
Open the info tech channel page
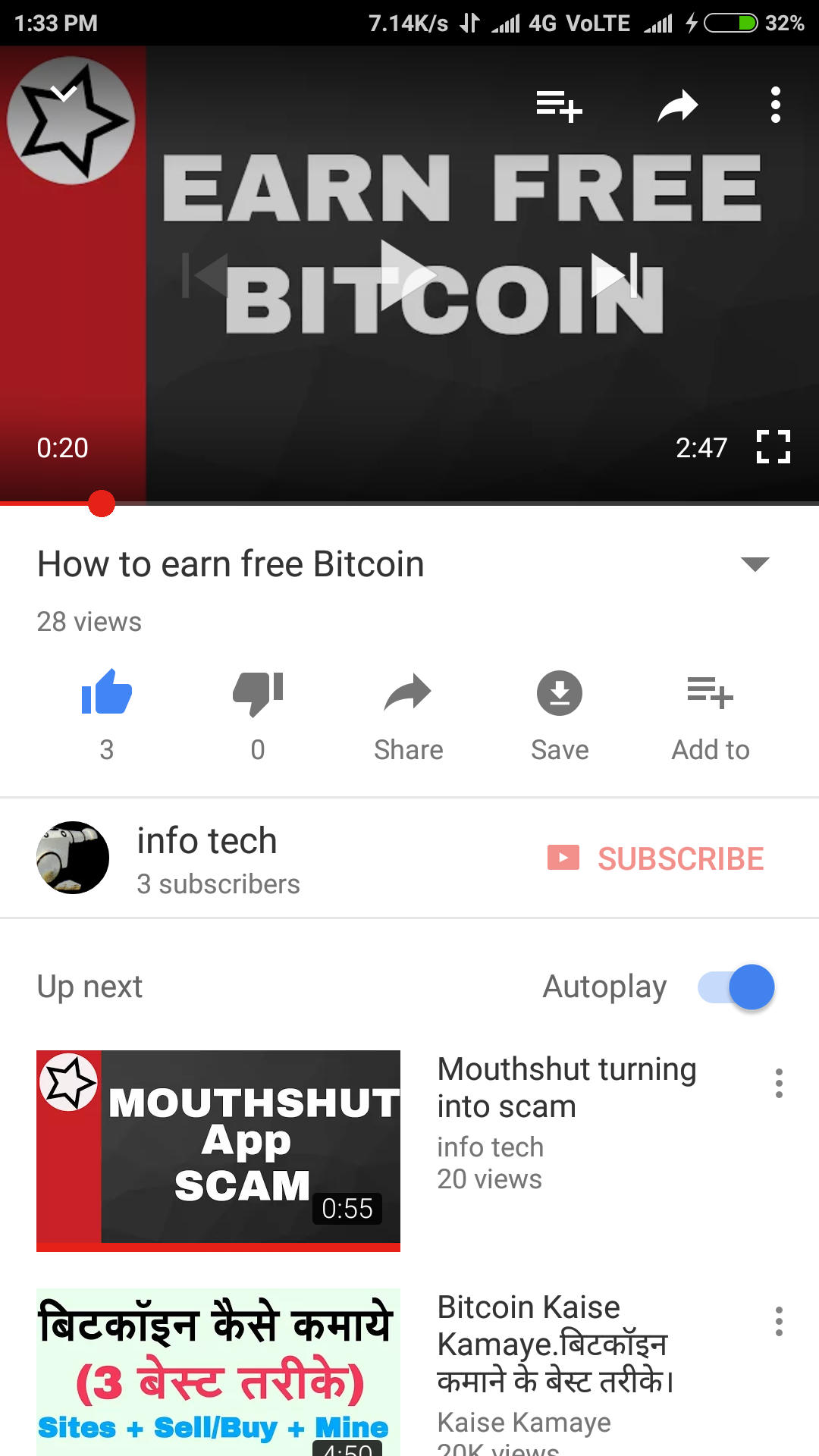(206, 858)
